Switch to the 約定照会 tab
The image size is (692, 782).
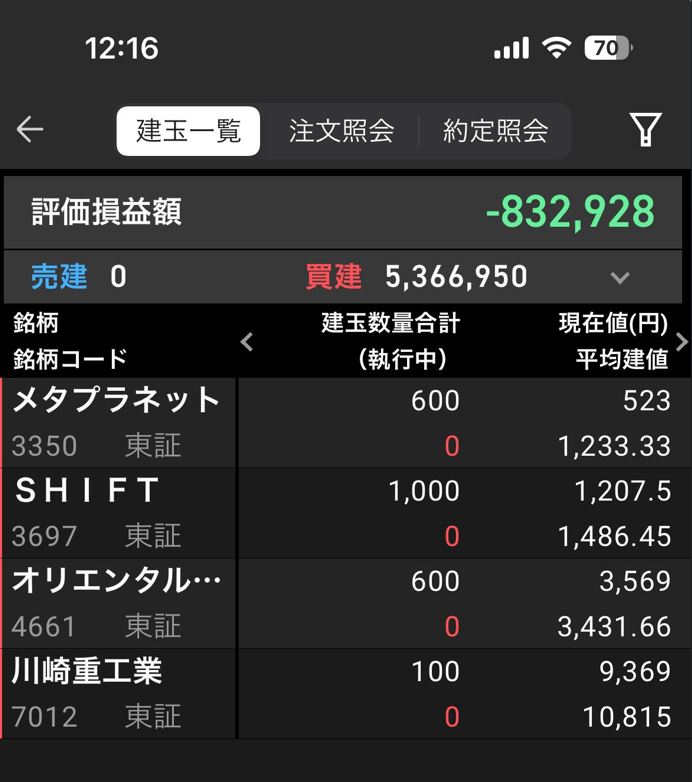[x=495, y=131]
